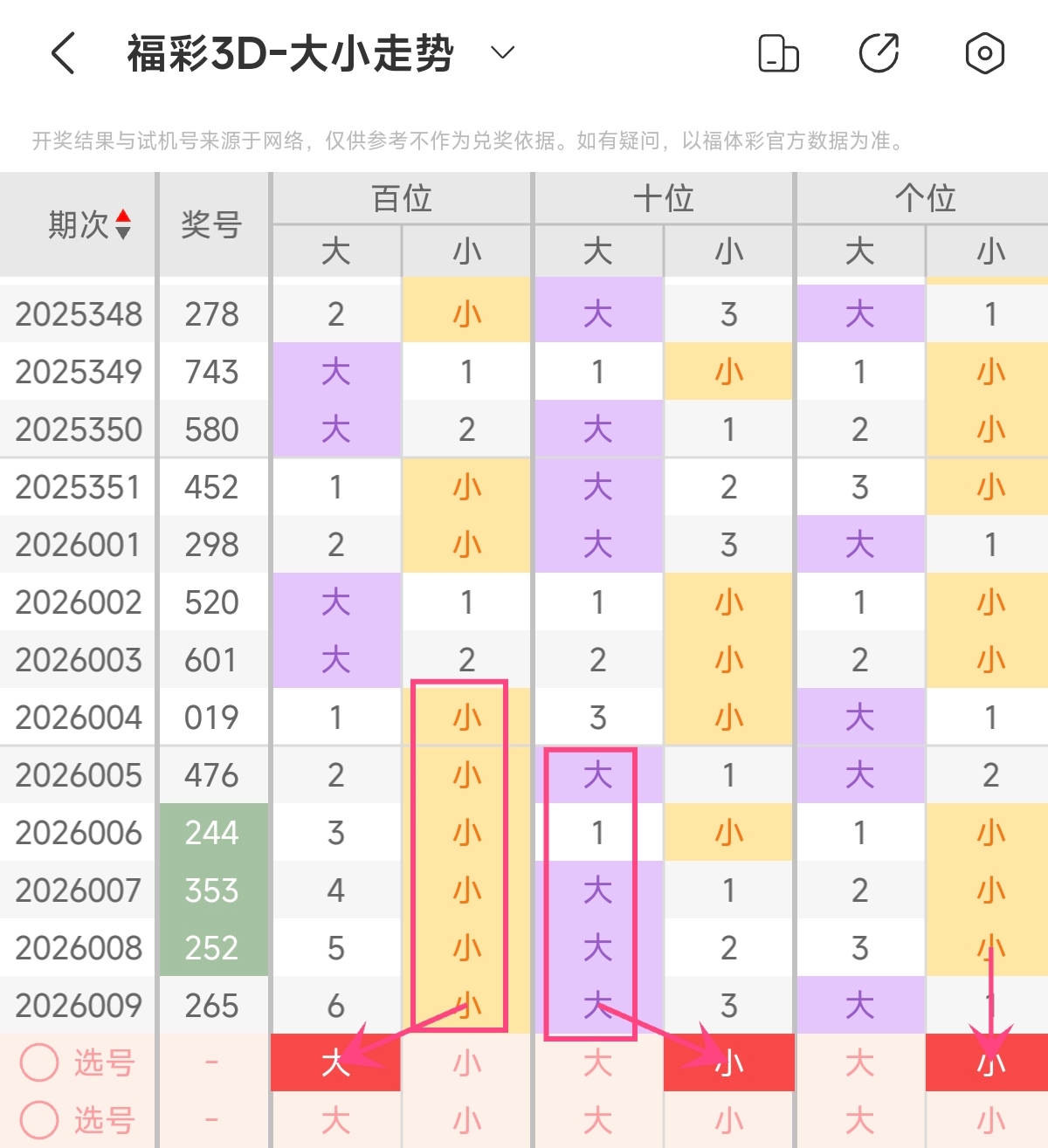This screenshot has height=1148, width=1048.
Task: Select the bottom 选号 radio circle
Action: (x=39, y=1120)
